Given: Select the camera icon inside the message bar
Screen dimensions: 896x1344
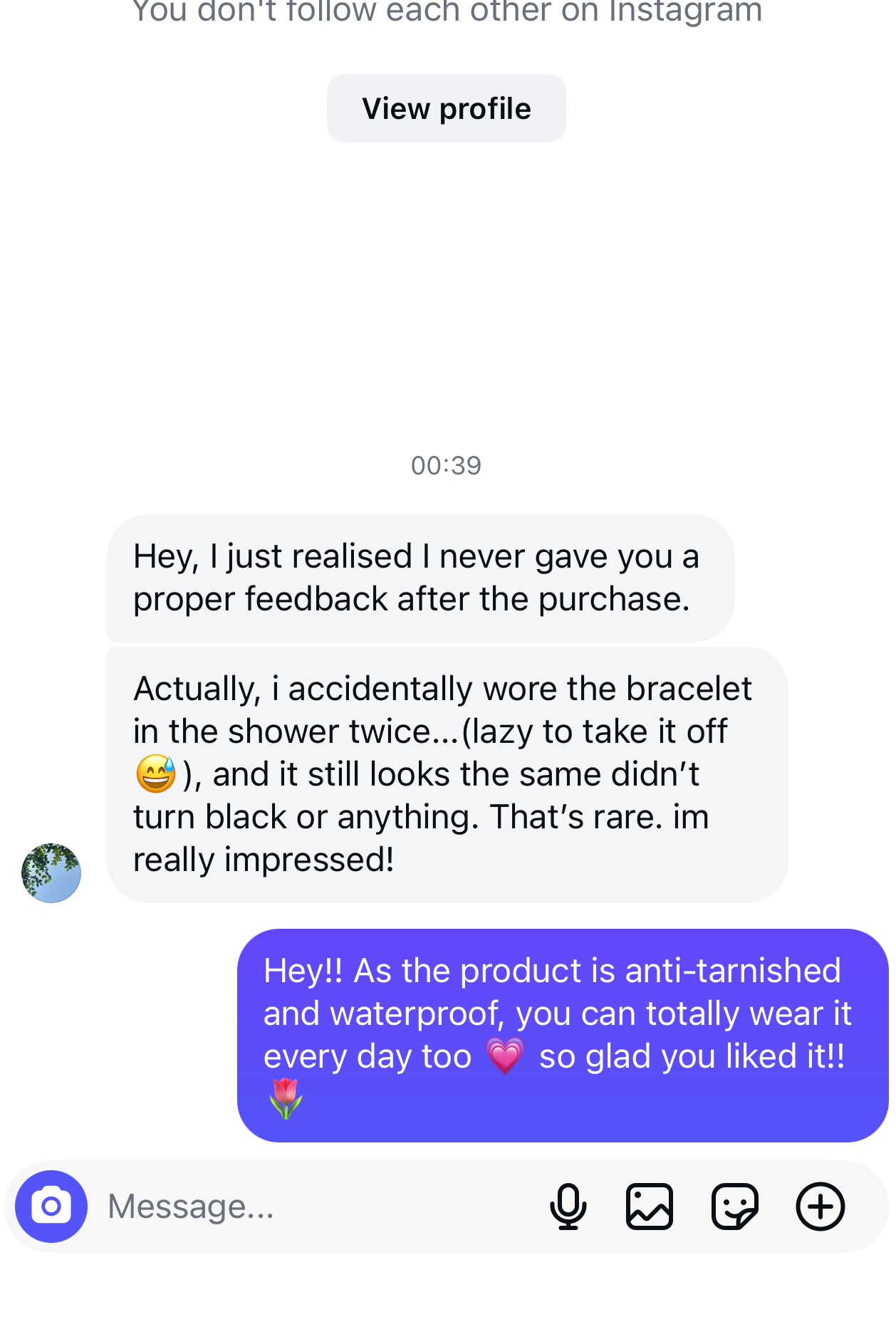Looking at the screenshot, I should pos(51,1207).
